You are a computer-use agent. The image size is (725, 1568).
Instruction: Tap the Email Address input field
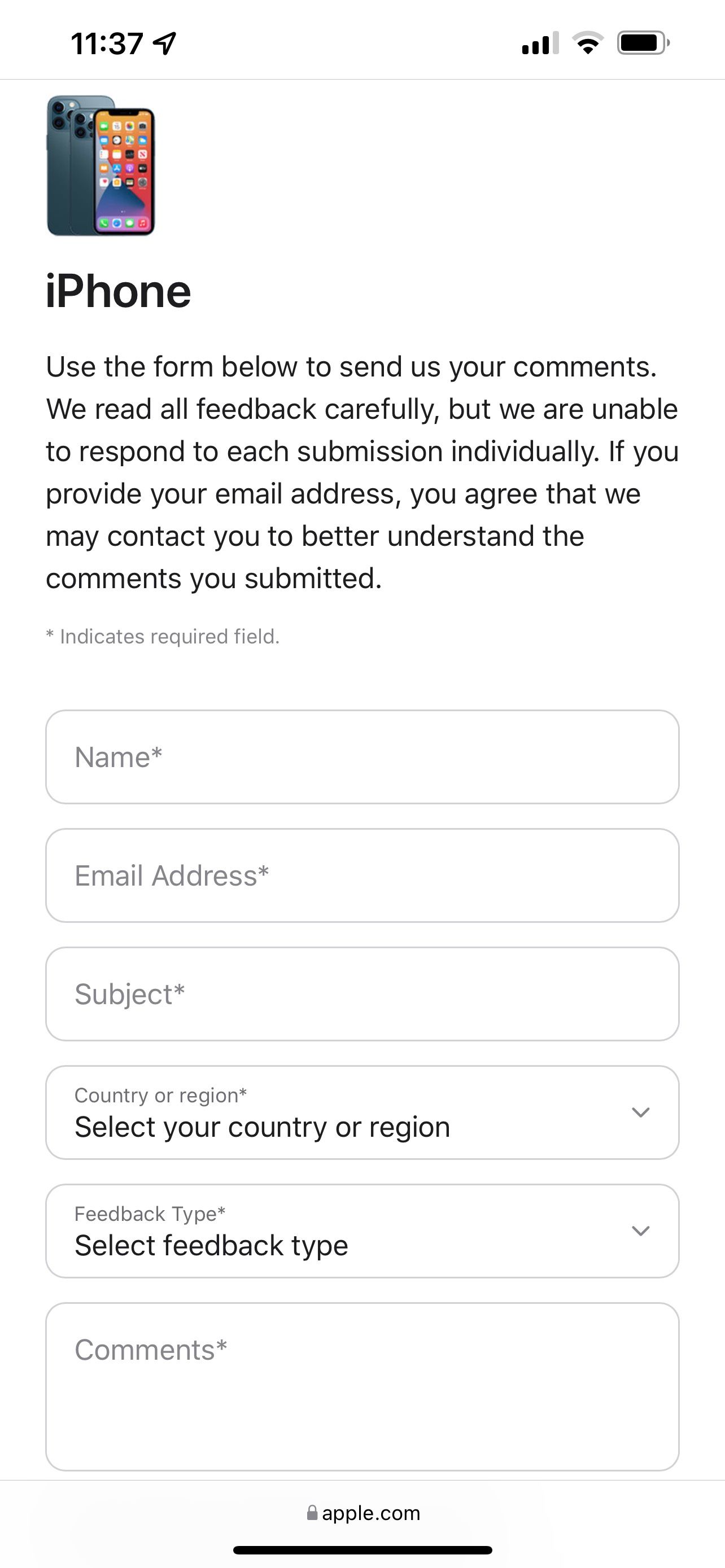coord(362,875)
